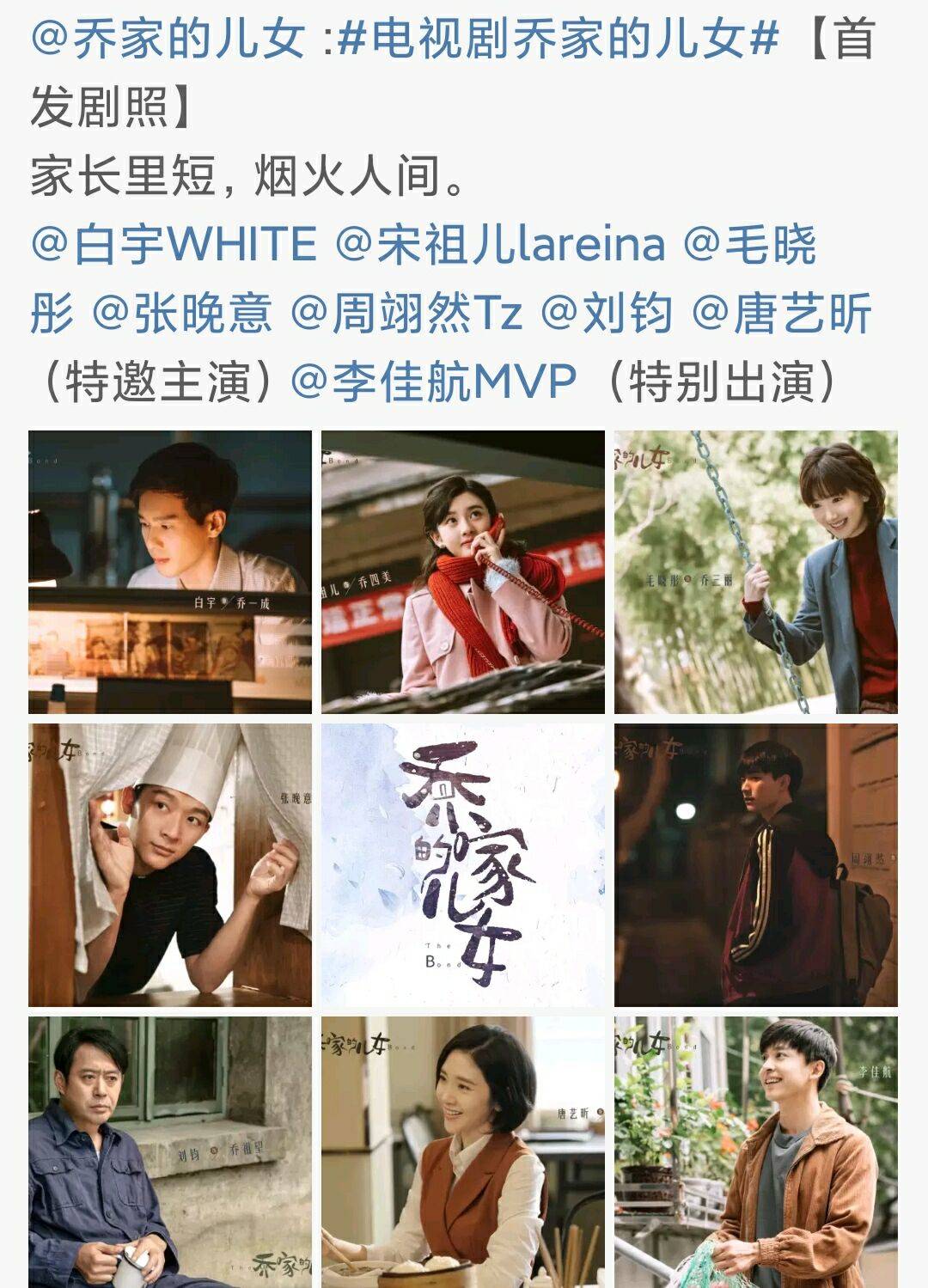Open @周翊然Tz's profile

point(406,313)
